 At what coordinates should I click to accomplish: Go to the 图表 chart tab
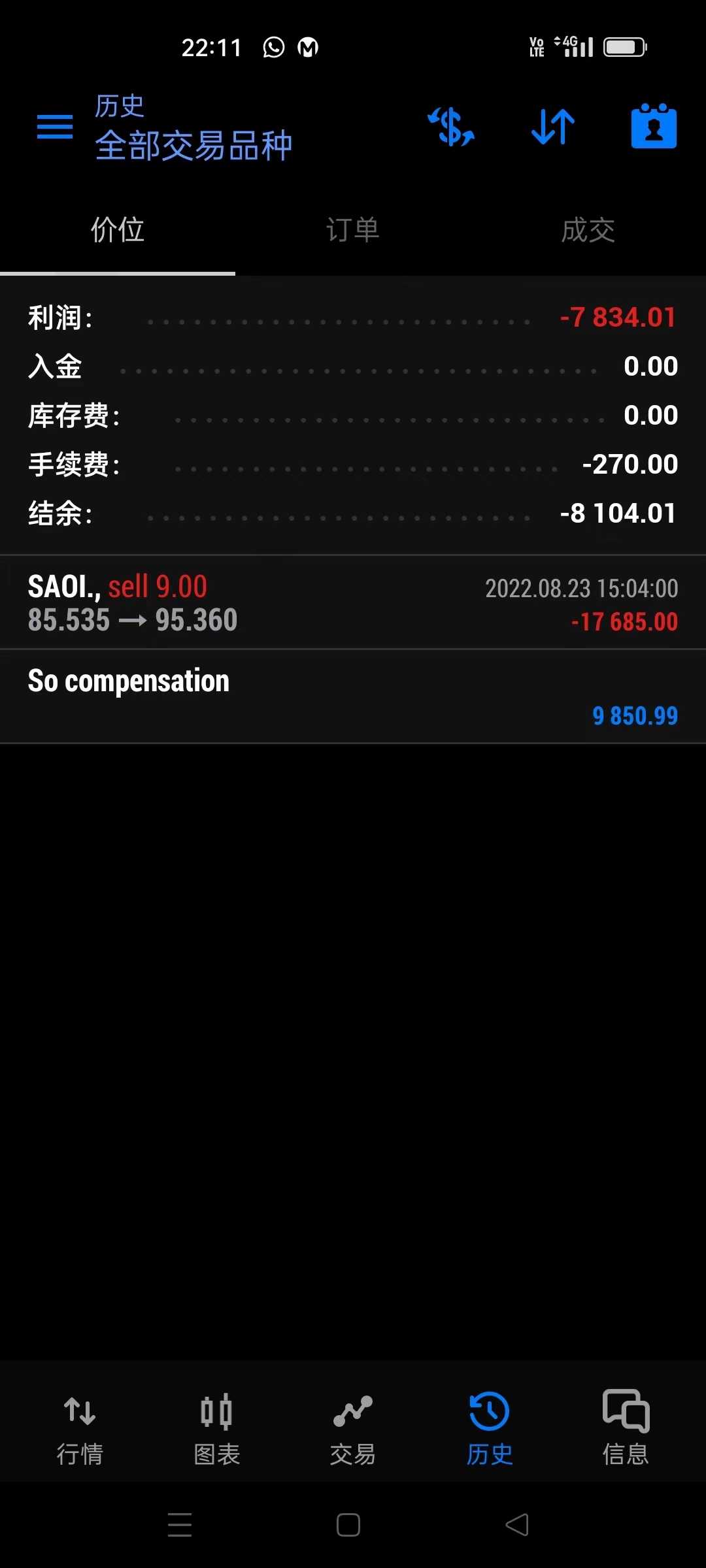pos(216,1429)
